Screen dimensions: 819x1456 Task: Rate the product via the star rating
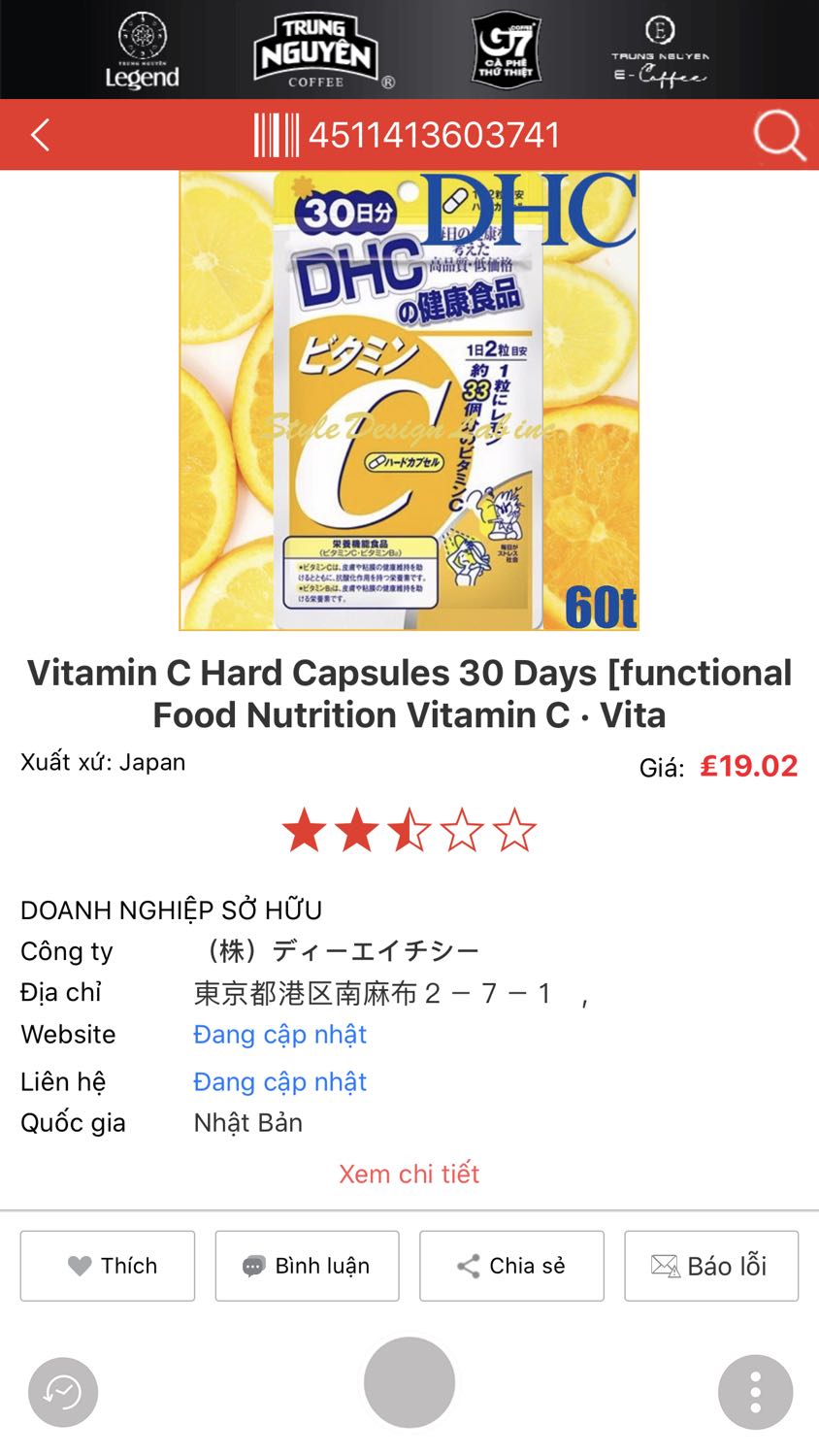pyautogui.click(x=409, y=830)
